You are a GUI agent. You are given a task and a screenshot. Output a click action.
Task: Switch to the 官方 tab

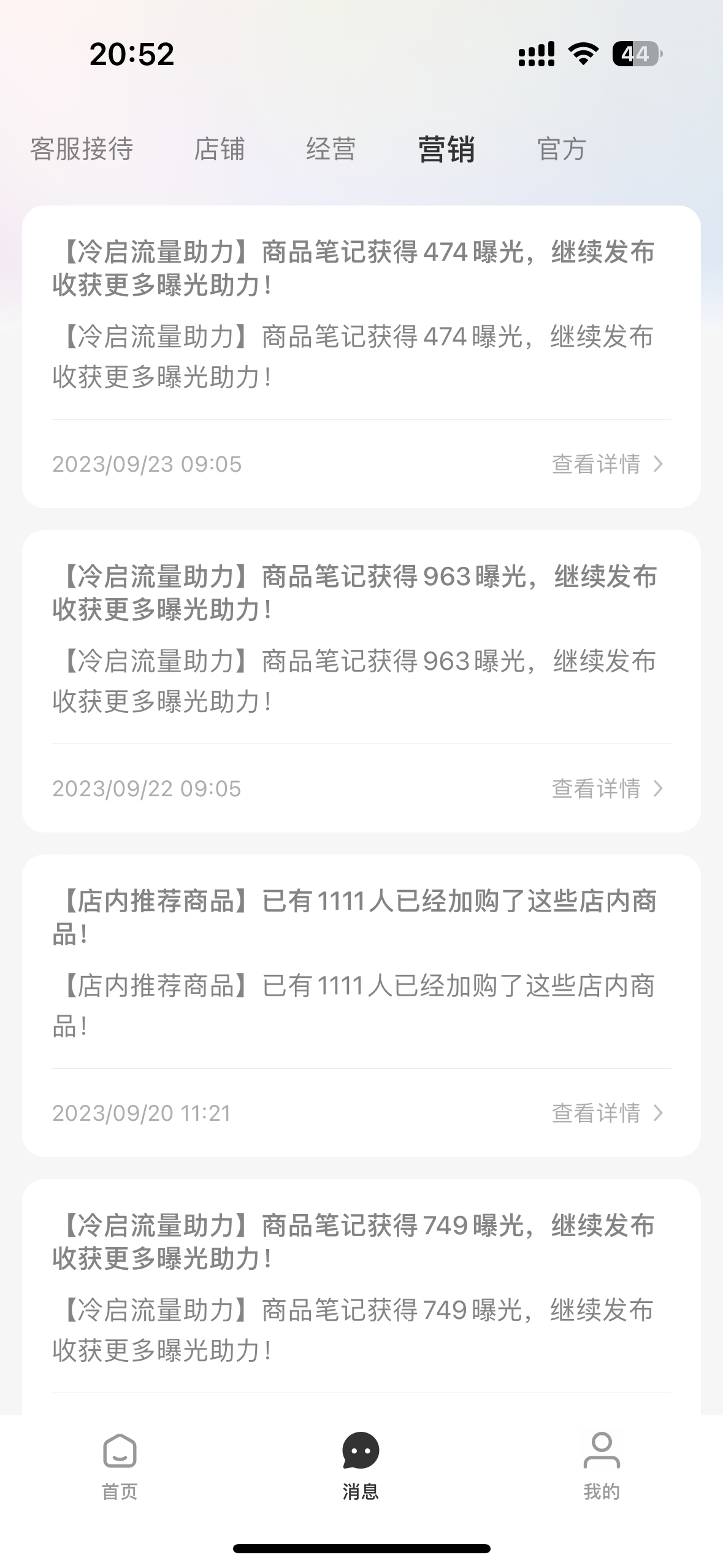point(562,149)
